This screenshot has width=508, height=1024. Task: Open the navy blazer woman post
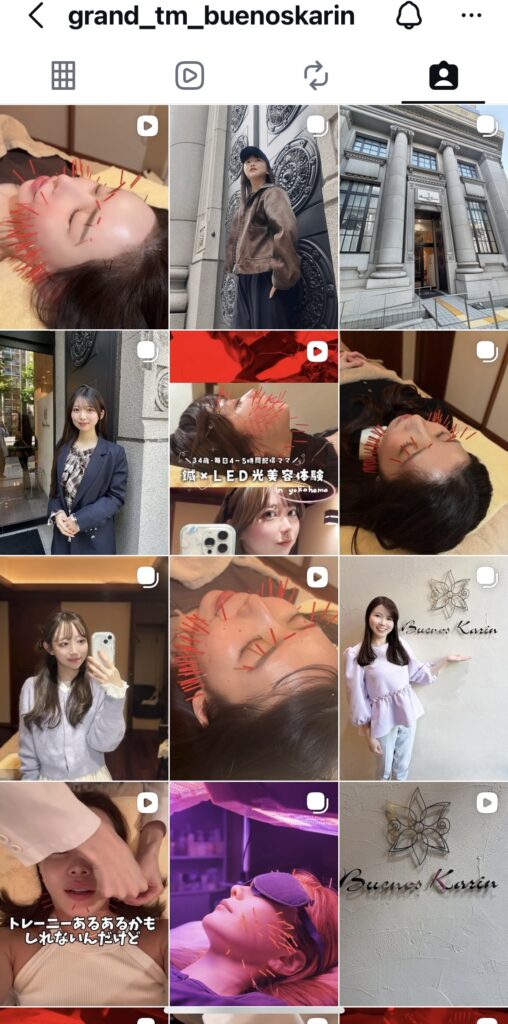pyautogui.click(x=84, y=443)
